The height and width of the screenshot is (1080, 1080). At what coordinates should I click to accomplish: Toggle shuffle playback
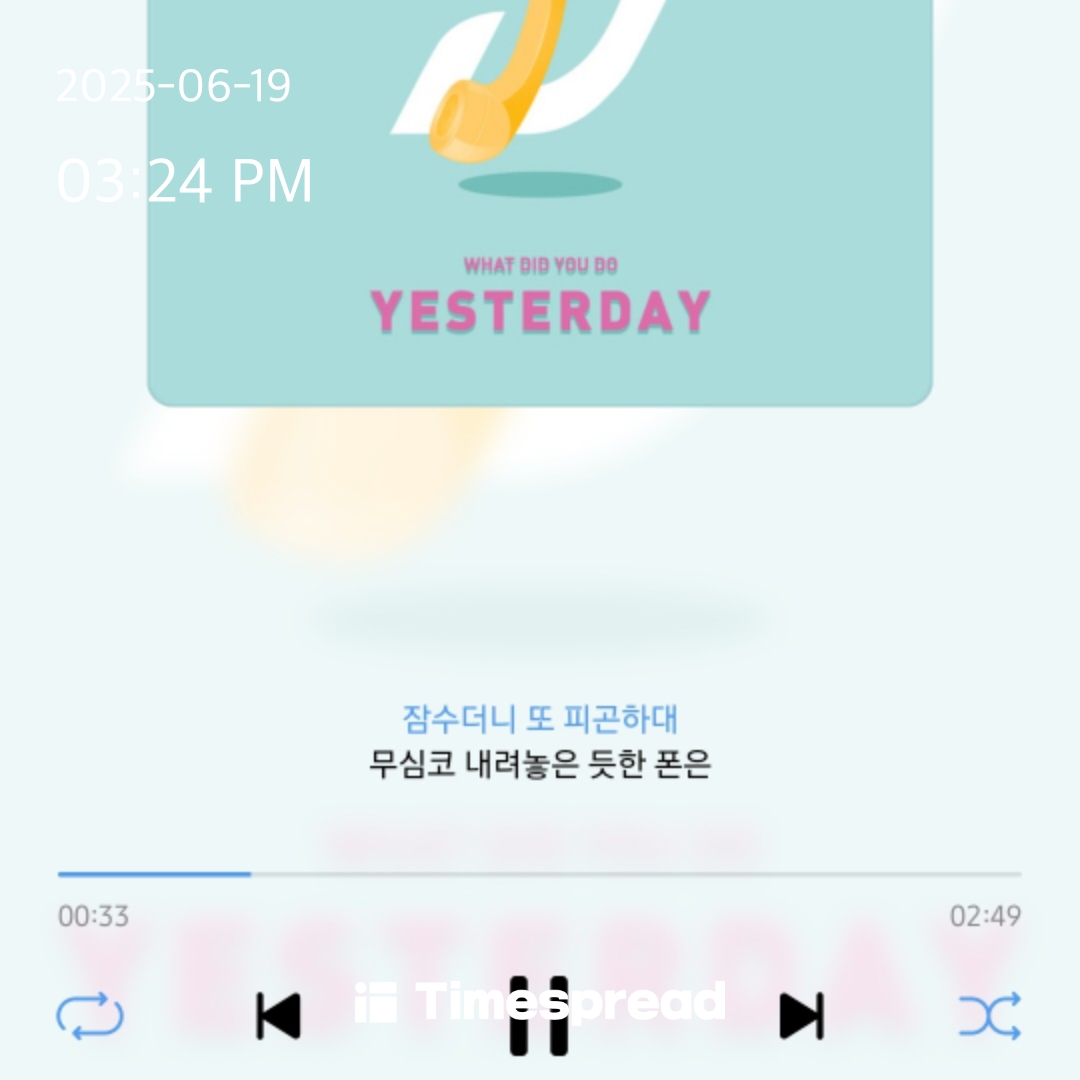tap(990, 1016)
